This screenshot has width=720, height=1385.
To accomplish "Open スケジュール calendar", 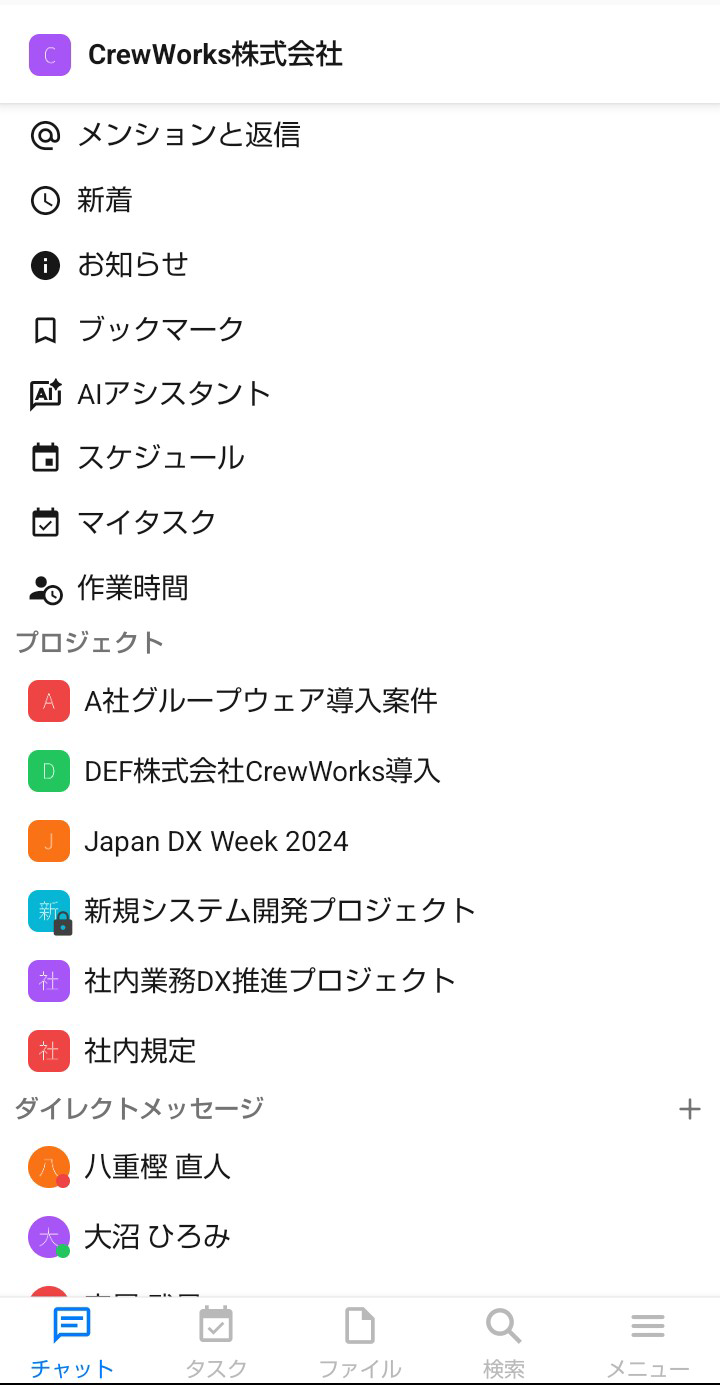I will point(160,458).
